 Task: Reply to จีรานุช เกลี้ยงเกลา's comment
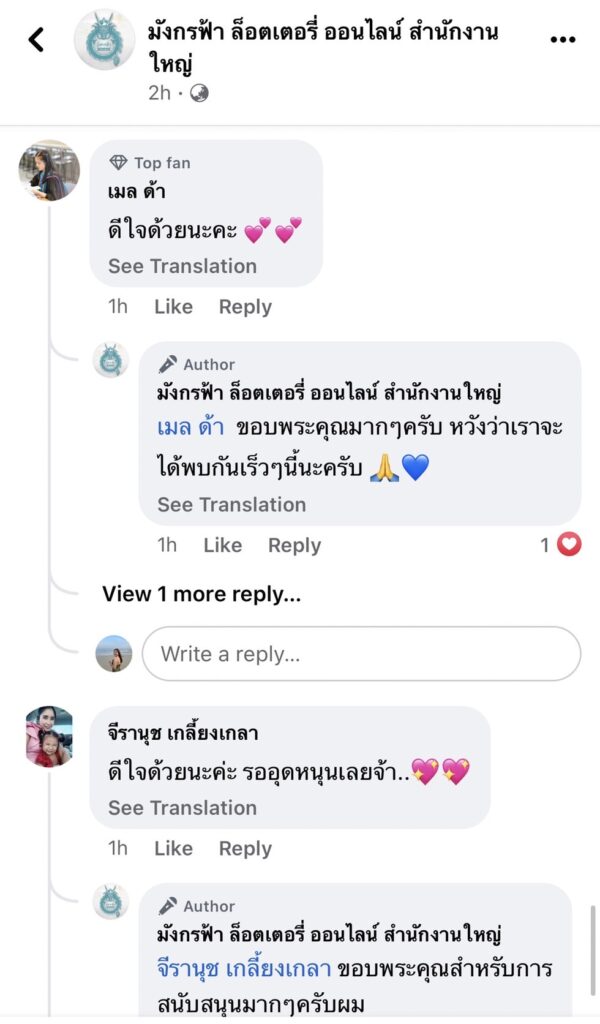click(245, 848)
